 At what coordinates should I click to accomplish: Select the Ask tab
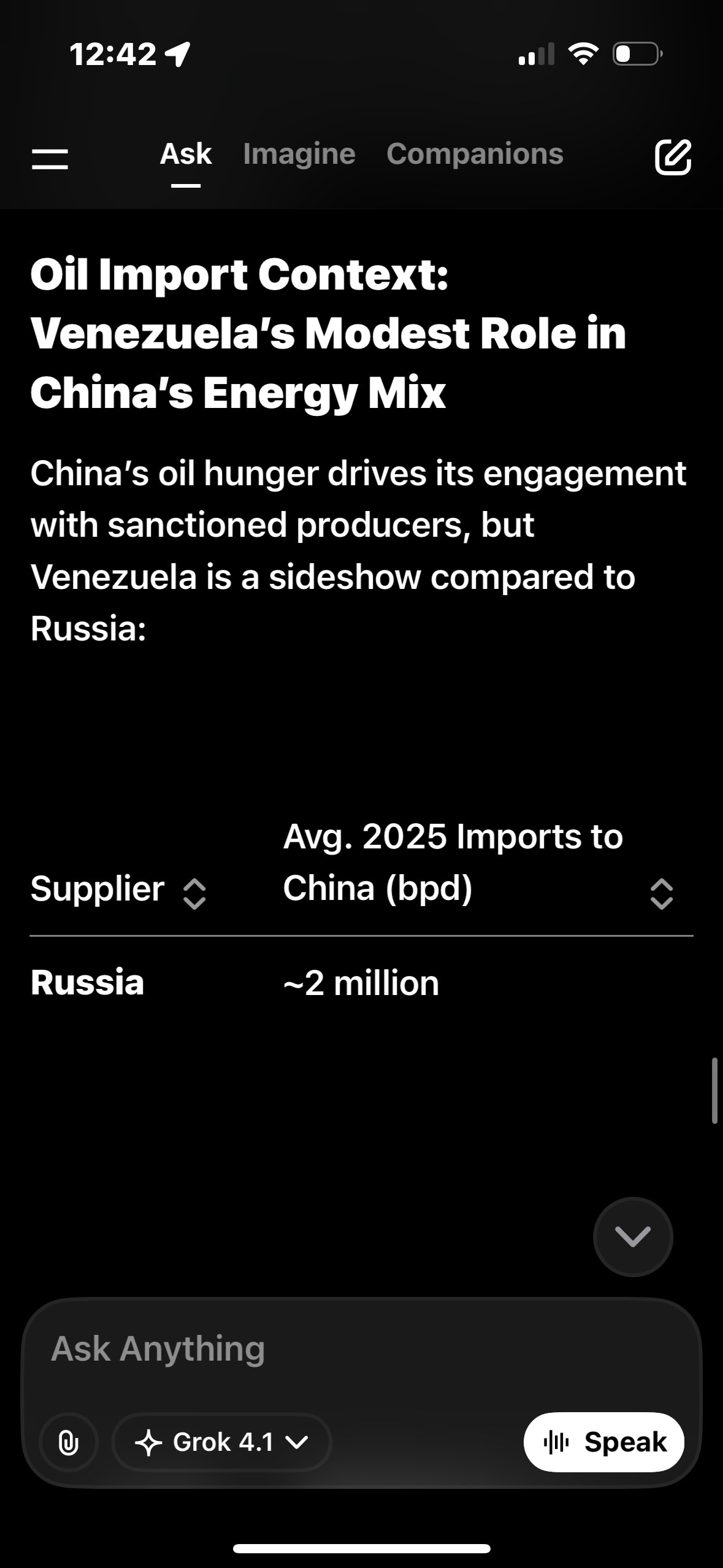pyautogui.click(x=185, y=154)
